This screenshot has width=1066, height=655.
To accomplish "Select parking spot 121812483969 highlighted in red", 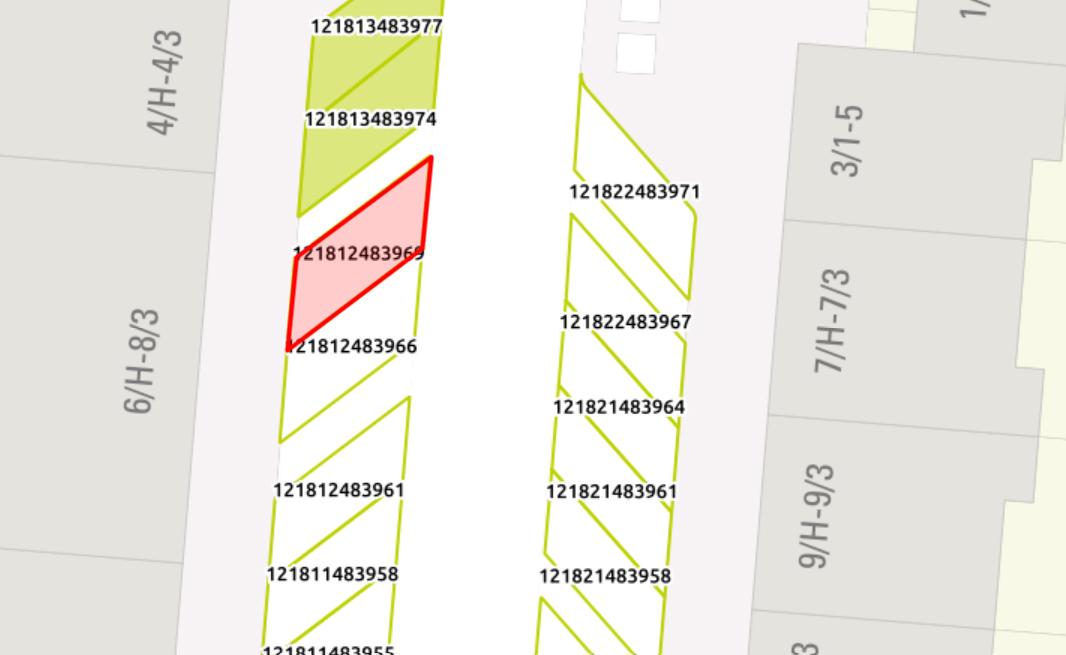I will (360, 255).
